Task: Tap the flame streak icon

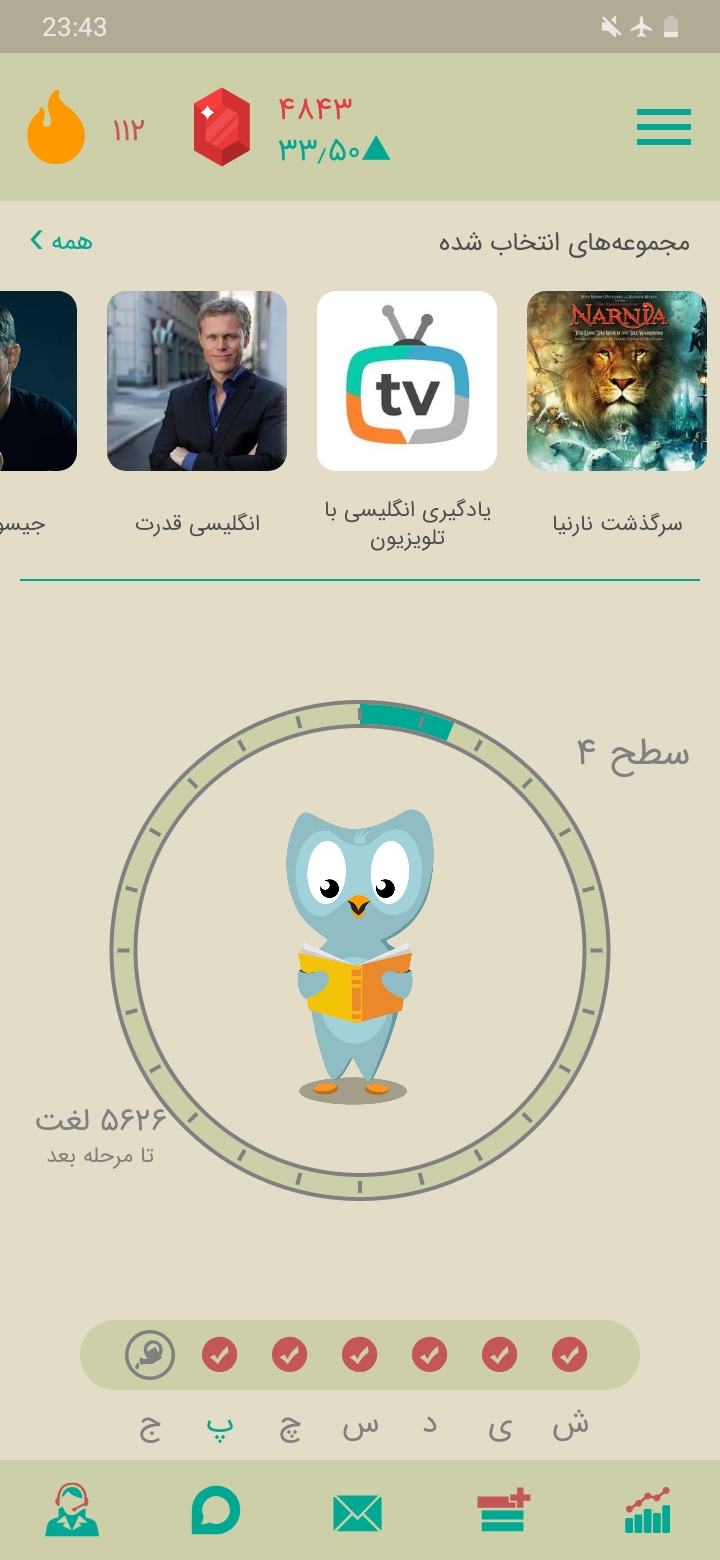Action: [56, 127]
